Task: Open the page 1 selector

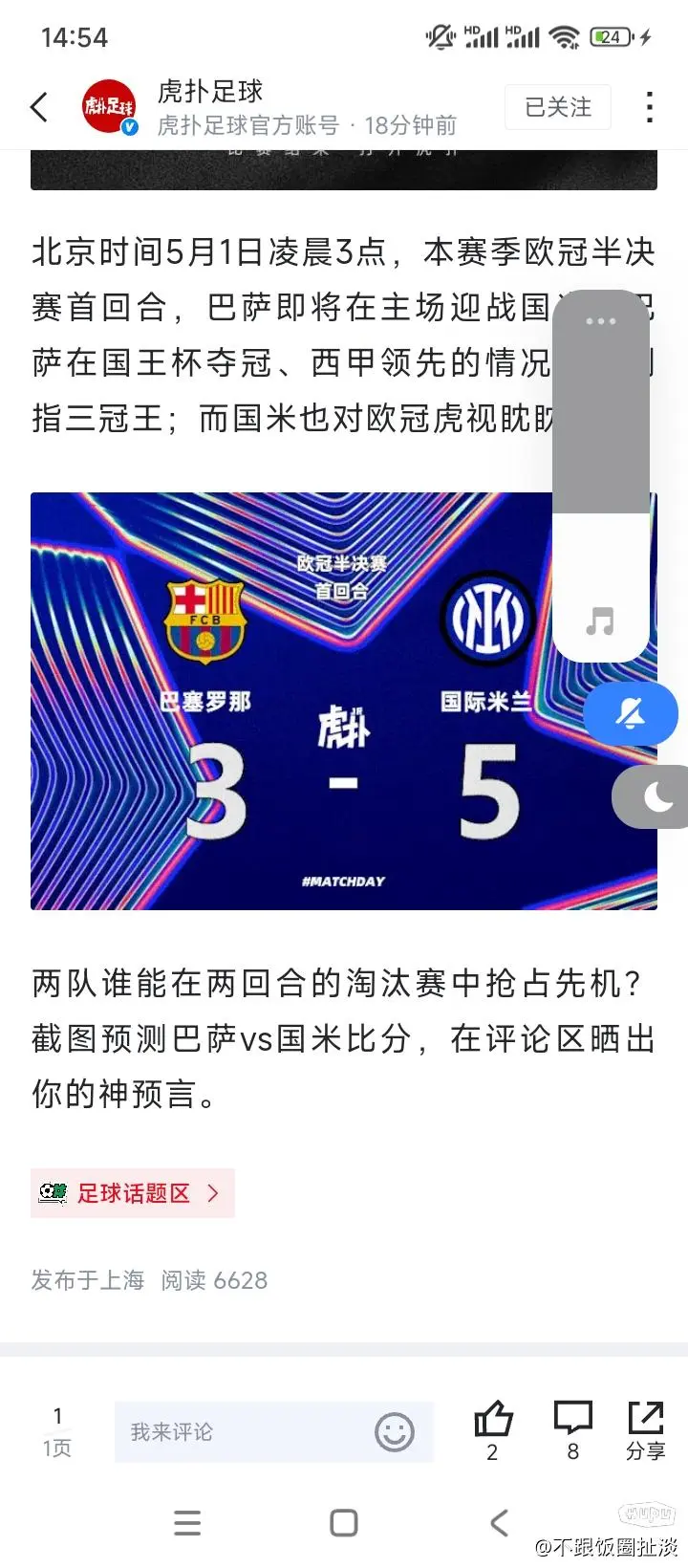Action: pos(57,1431)
